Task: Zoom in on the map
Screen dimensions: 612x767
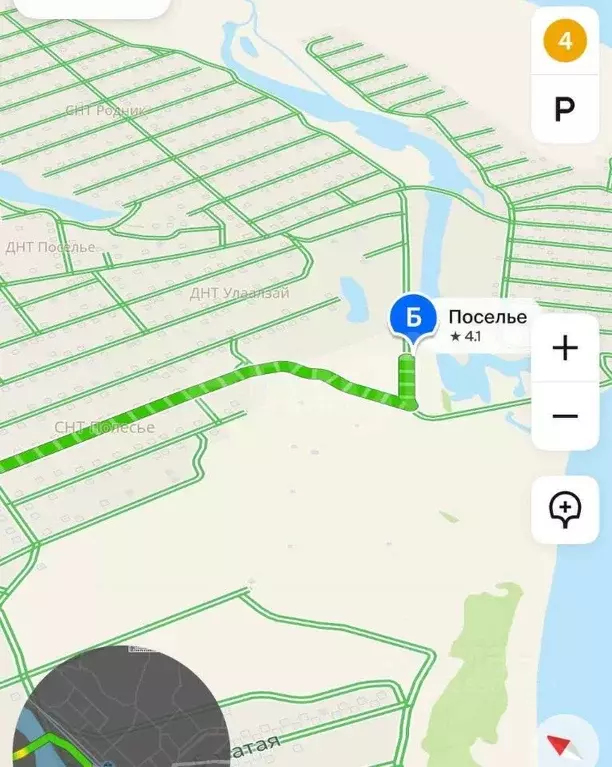Action: tap(565, 348)
